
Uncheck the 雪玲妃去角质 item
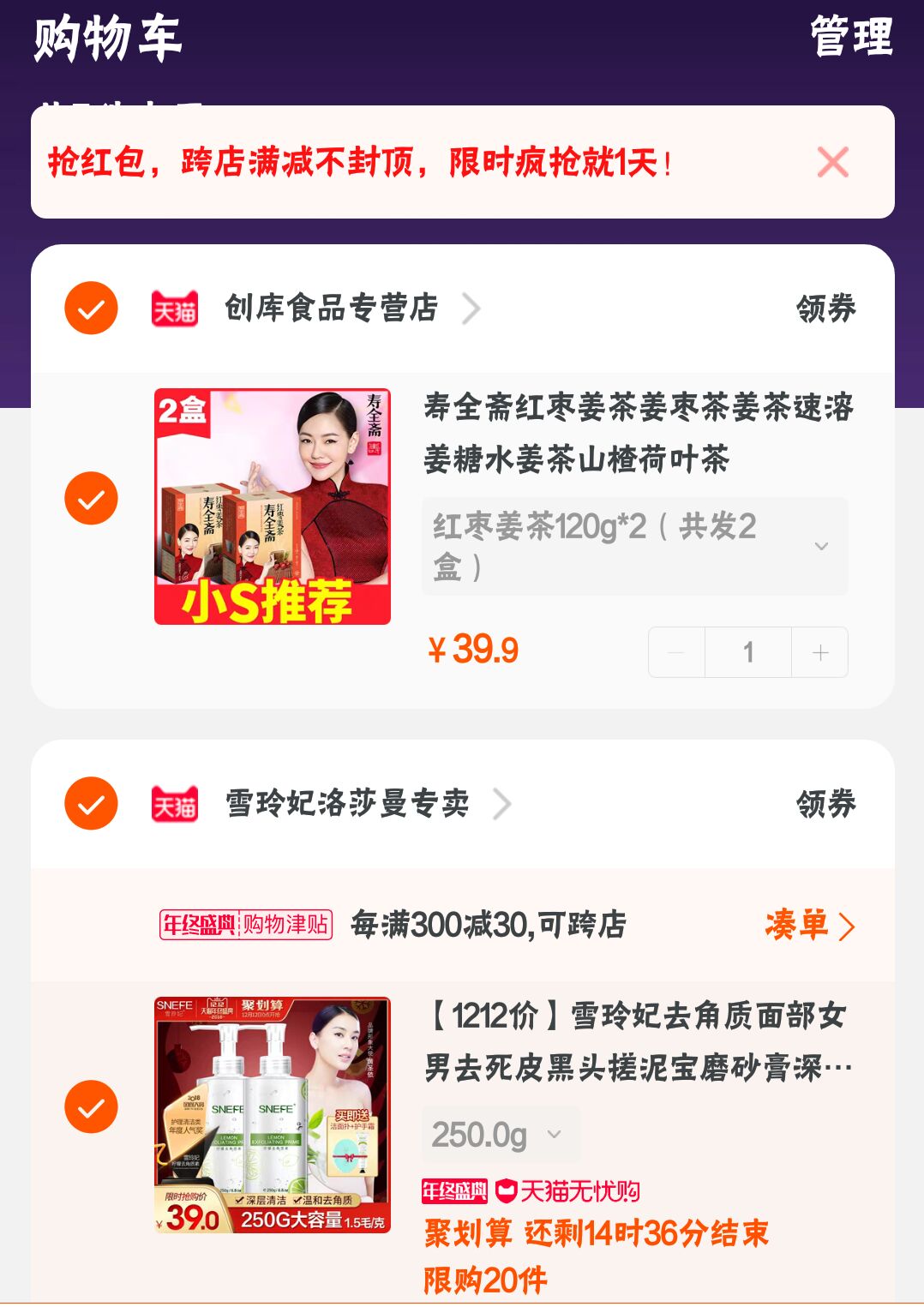click(x=91, y=1106)
